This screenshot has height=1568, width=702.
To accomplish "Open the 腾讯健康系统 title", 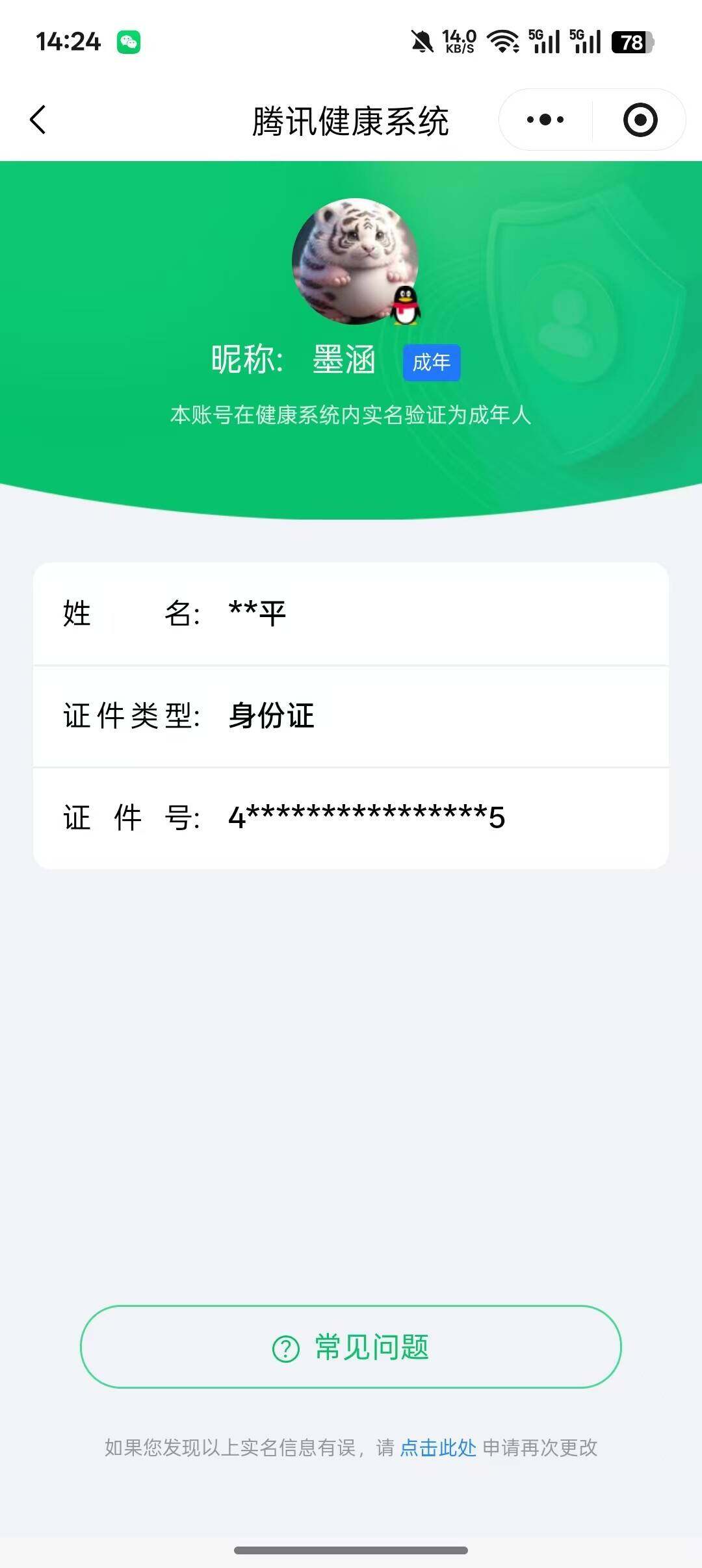I will click(x=351, y=120).
